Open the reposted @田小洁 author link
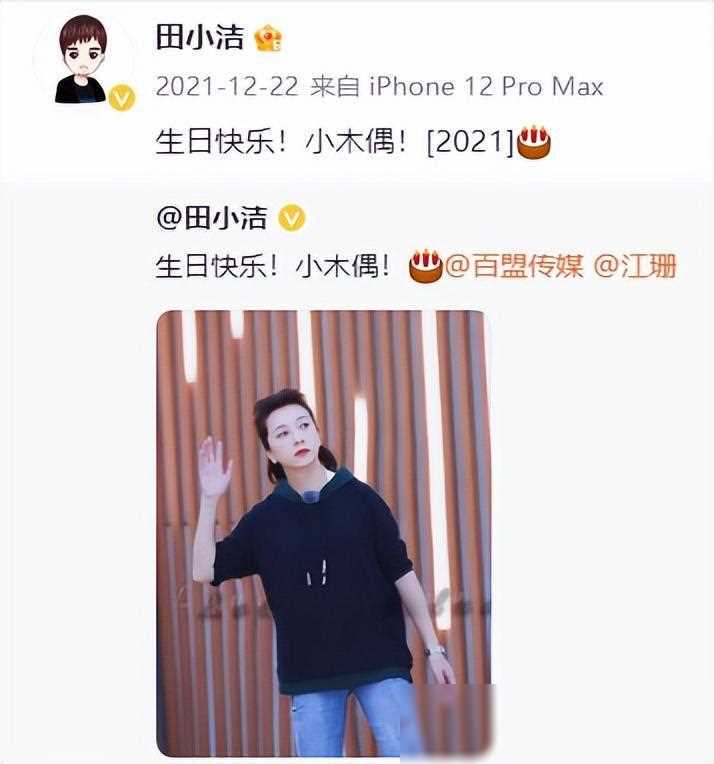The image size is (714, 764). [x=211, y=217]
